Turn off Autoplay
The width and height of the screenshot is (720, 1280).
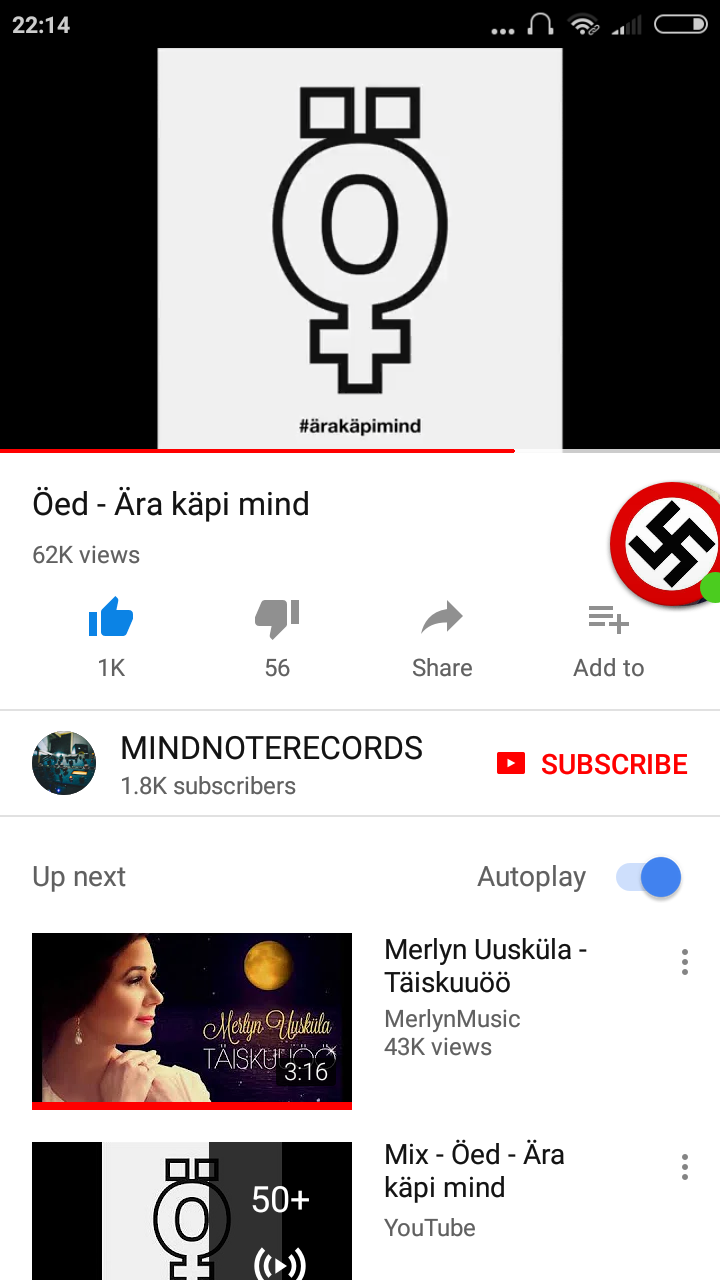(649, 877)
